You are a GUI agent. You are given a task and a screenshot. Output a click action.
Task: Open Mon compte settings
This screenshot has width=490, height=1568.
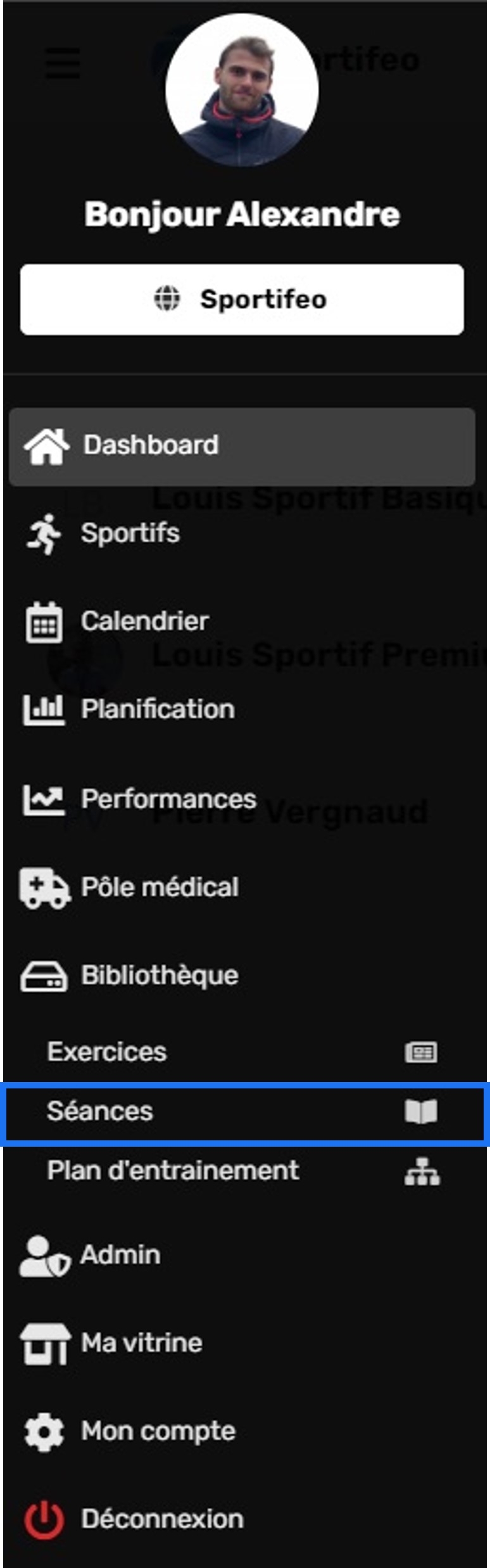158,1431
